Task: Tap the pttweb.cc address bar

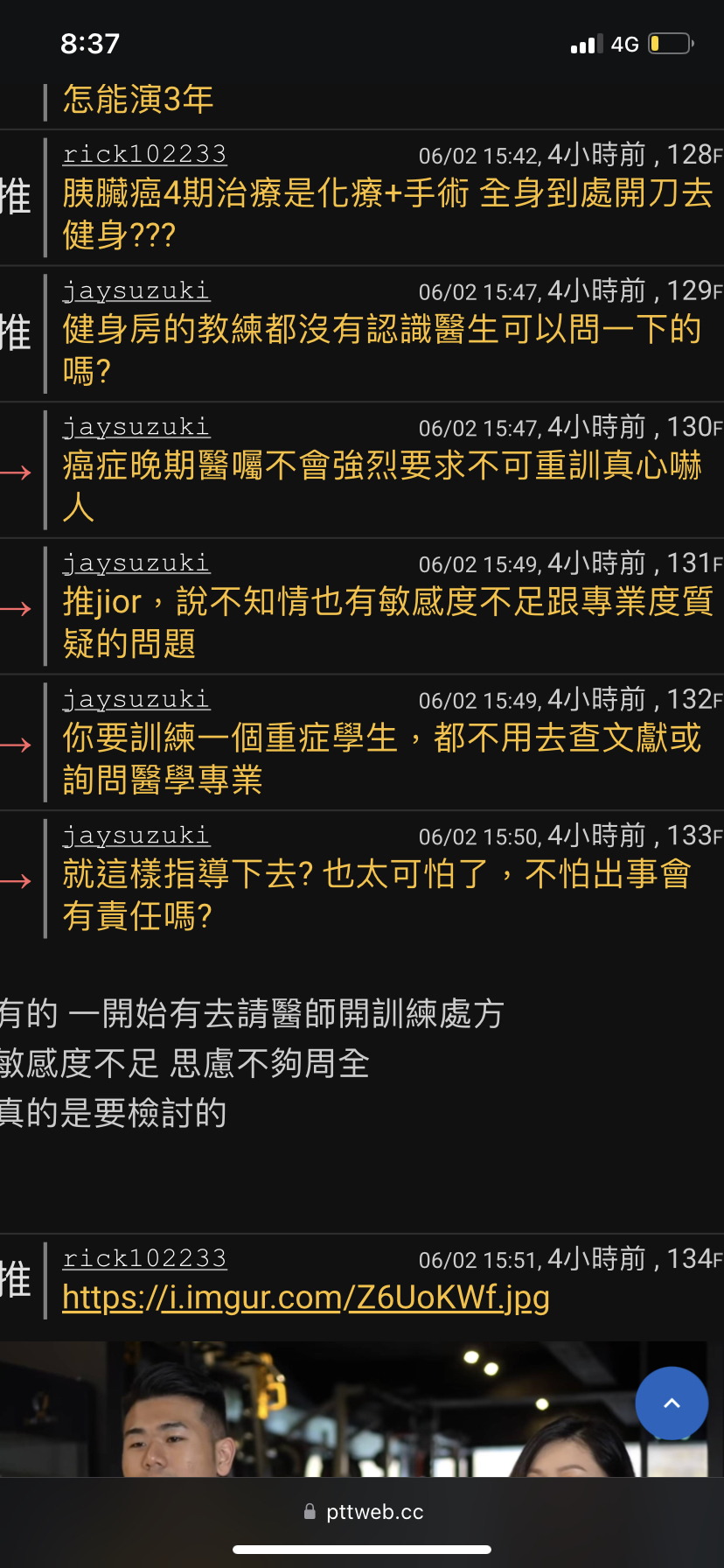Action: [362, 1511]
